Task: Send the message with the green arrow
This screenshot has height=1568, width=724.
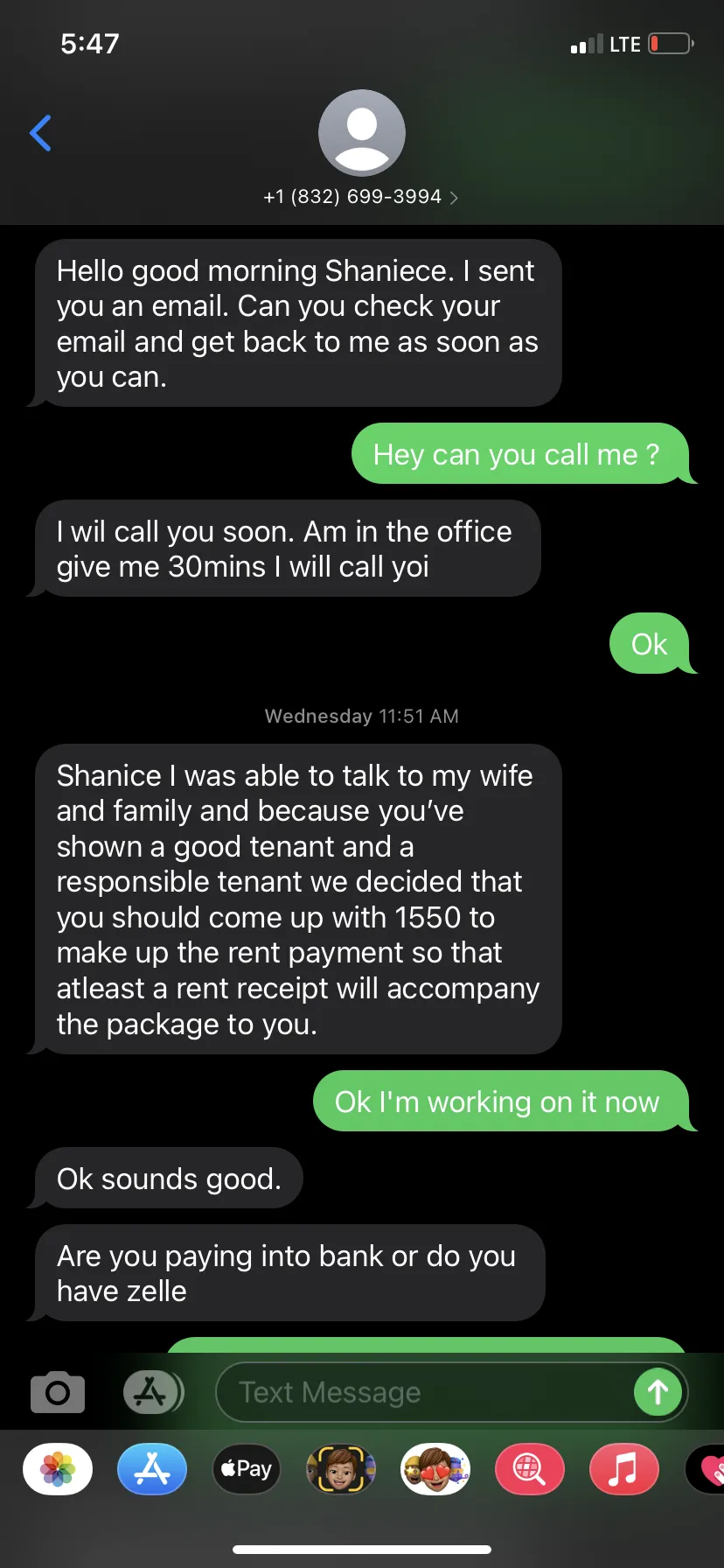Action: pos(658,1392)
